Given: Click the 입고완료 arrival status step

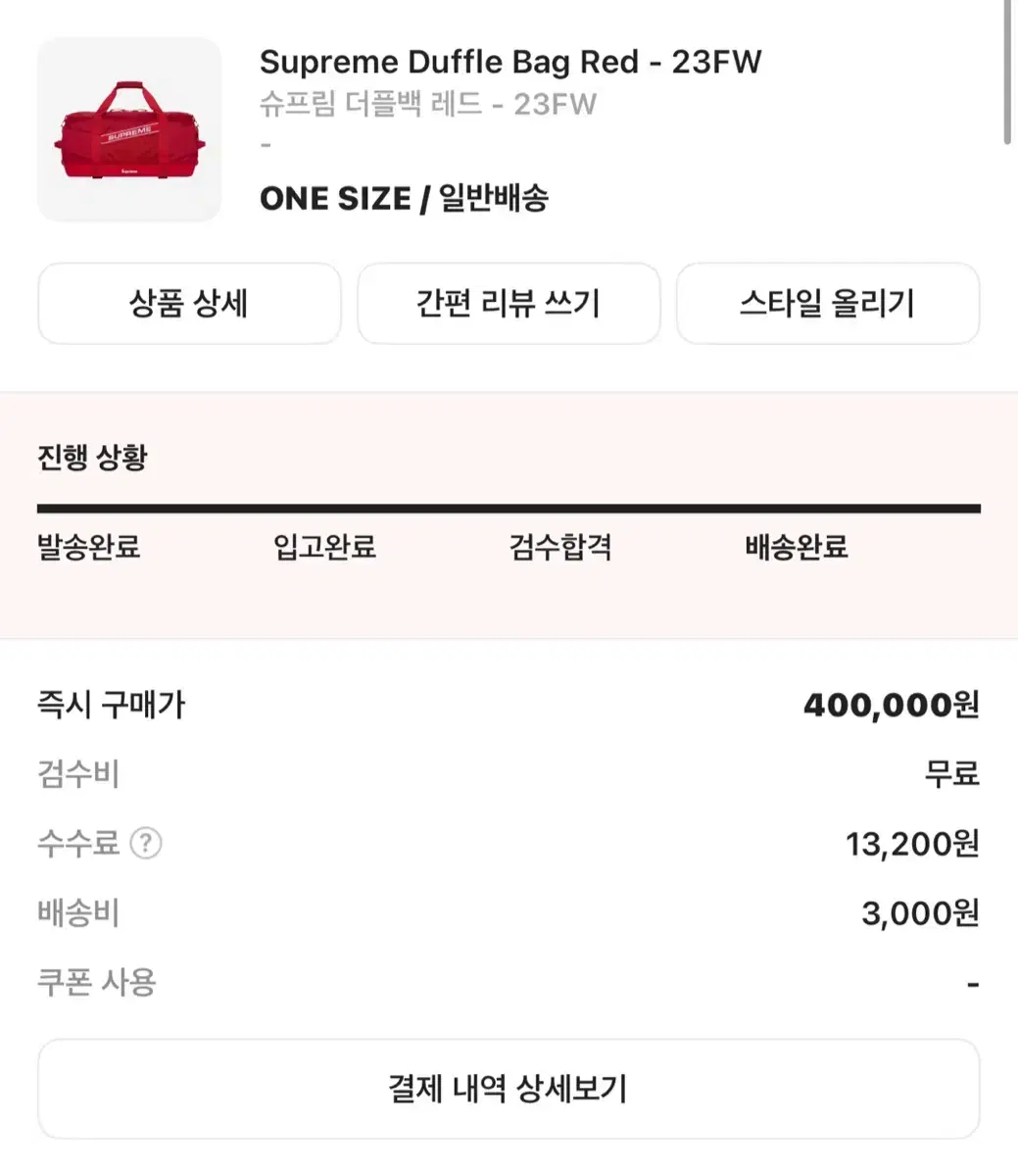Looking at the screenshot, I should tap(323, 549).
